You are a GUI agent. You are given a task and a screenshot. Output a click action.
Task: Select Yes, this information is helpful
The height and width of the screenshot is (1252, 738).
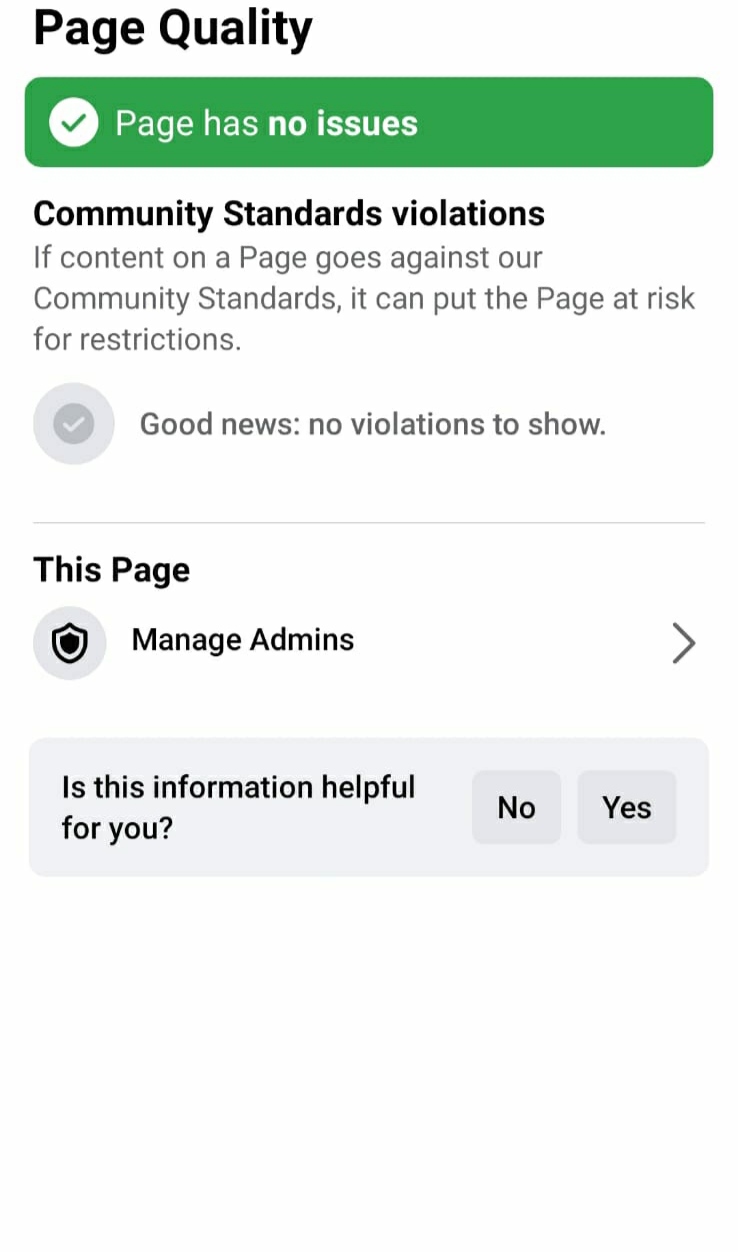coord(627,807)
